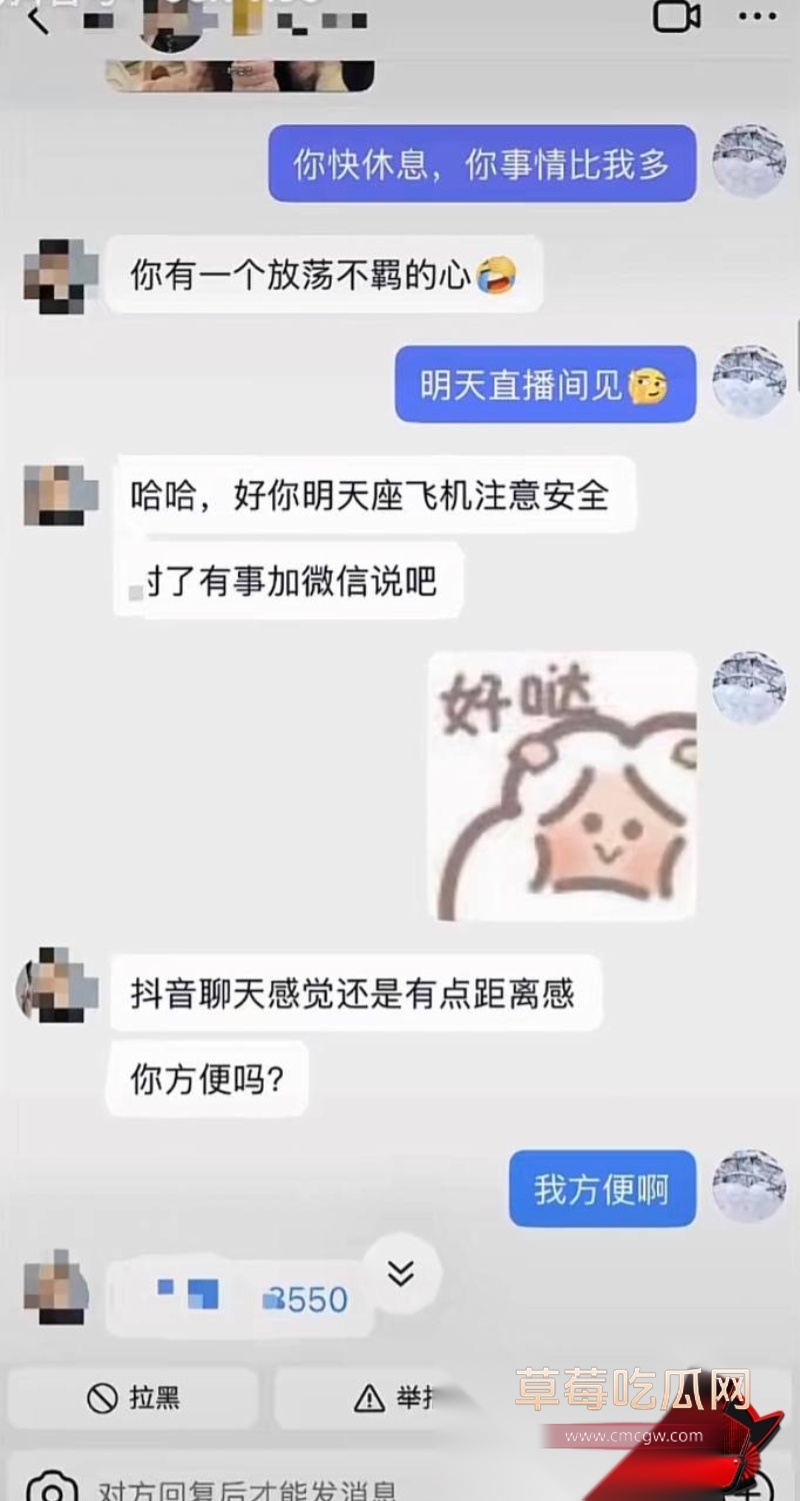Go back from this chat
Viewport: 800px width, 1501px height.
click(37, 16)
